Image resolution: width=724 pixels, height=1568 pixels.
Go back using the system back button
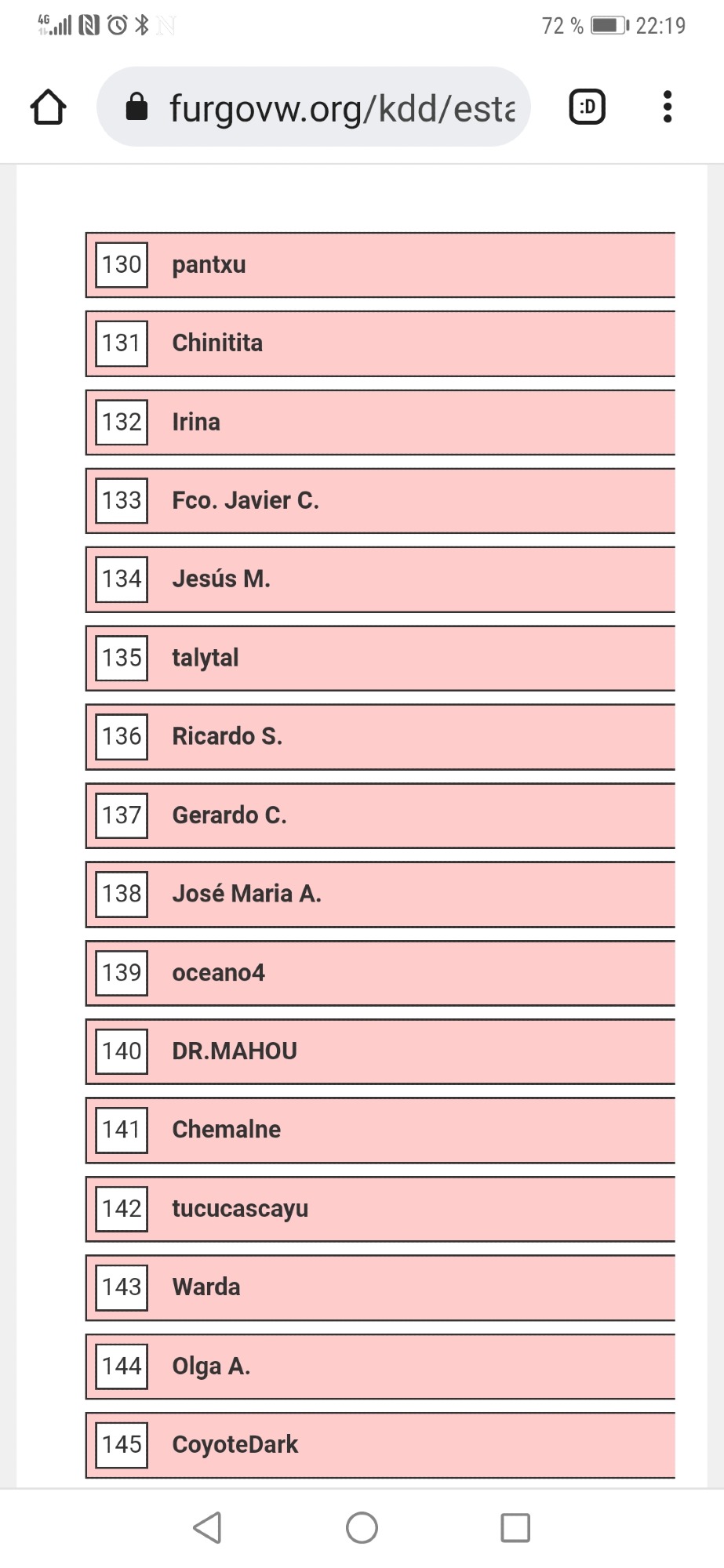pyautogui.click(x=207, y=1527)
